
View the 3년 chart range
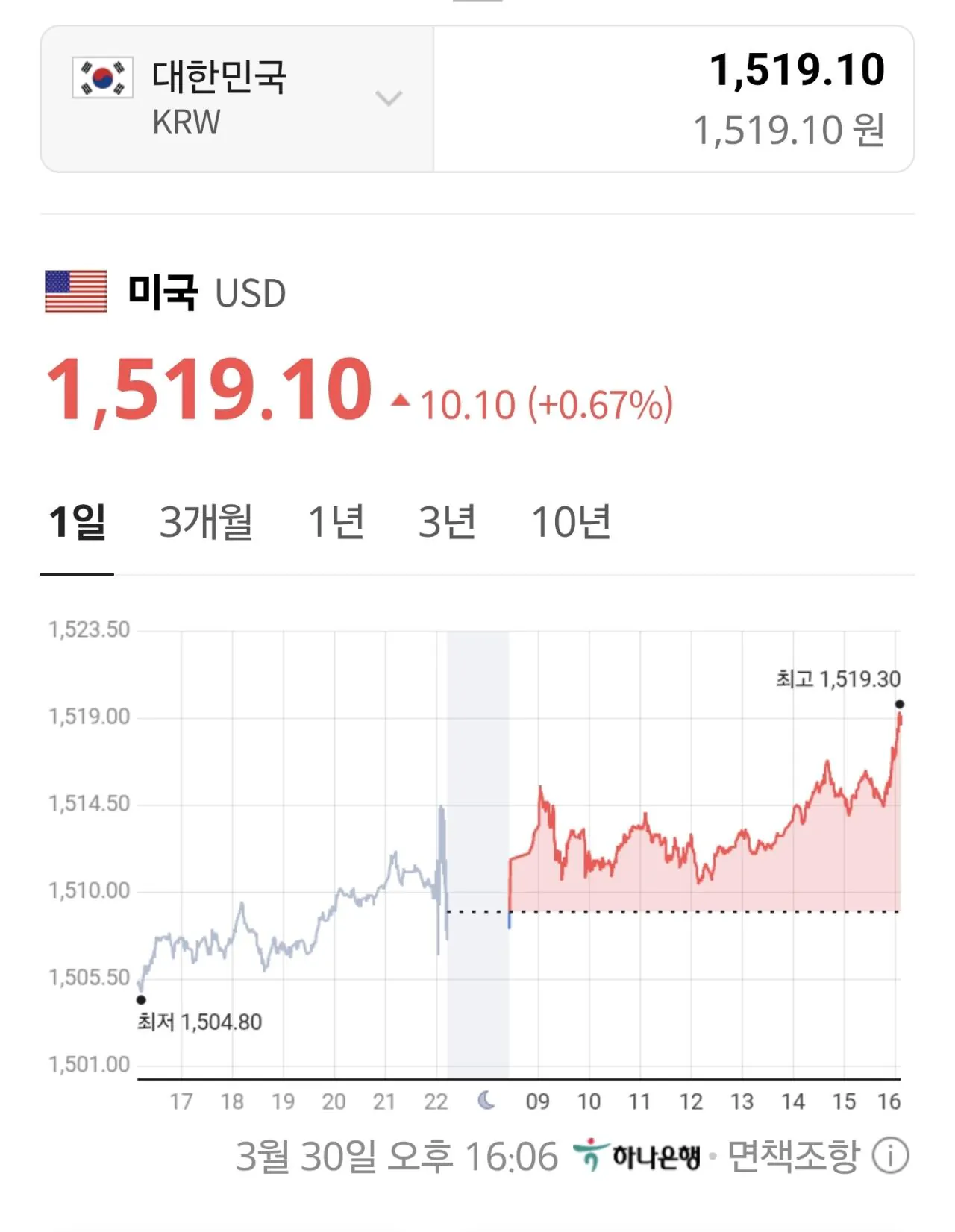pyautogui.click(x=447, y=522)
